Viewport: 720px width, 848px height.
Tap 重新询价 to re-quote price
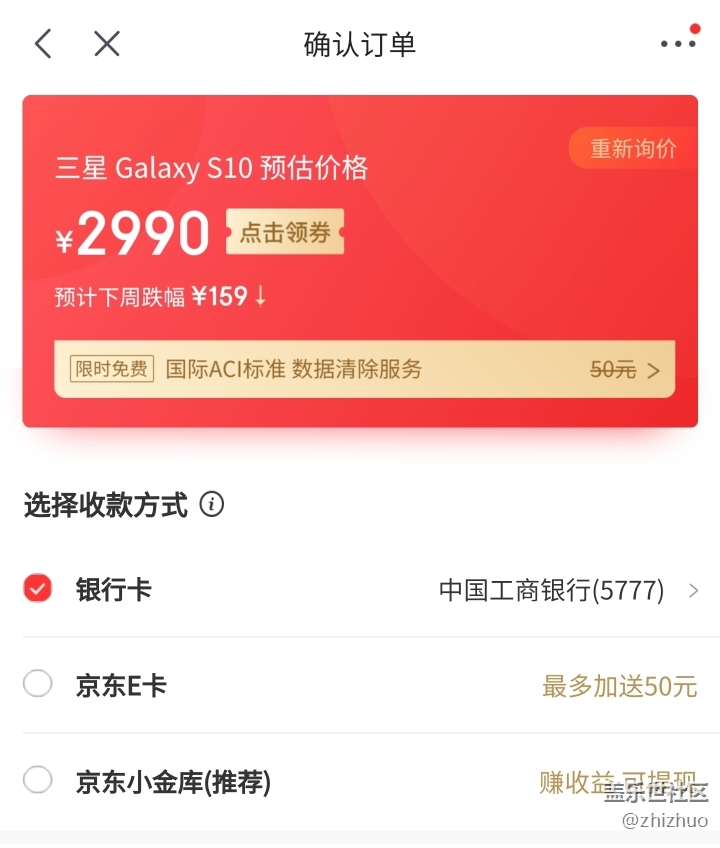tap(633, 148)
